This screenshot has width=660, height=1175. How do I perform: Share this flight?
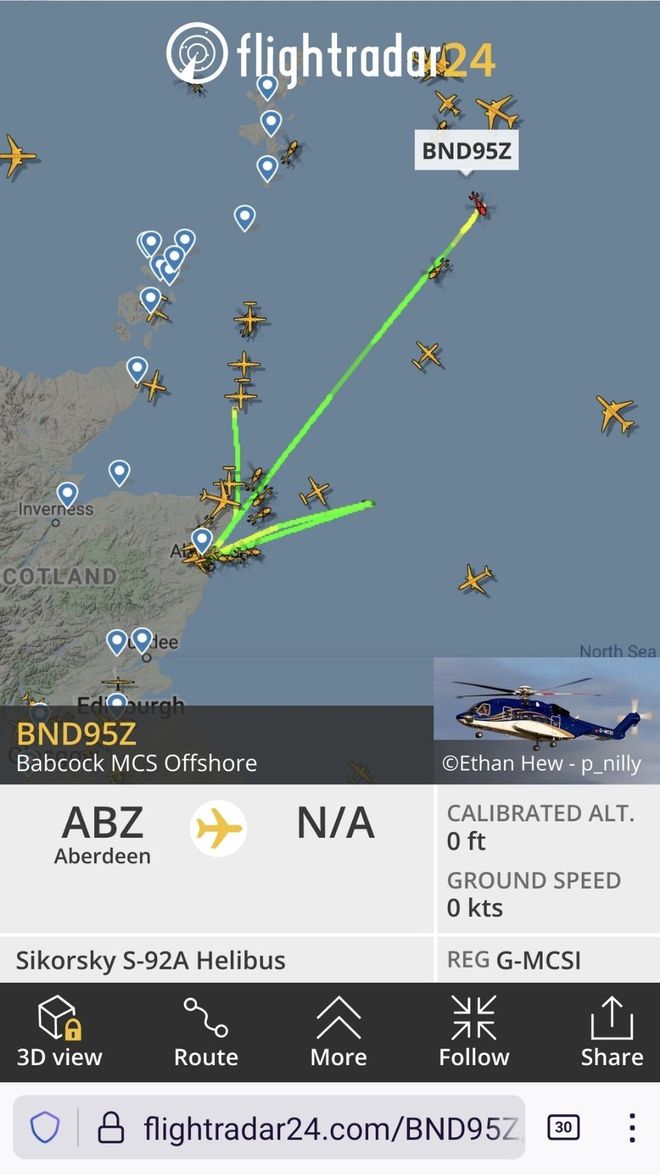pos(611,1032)
